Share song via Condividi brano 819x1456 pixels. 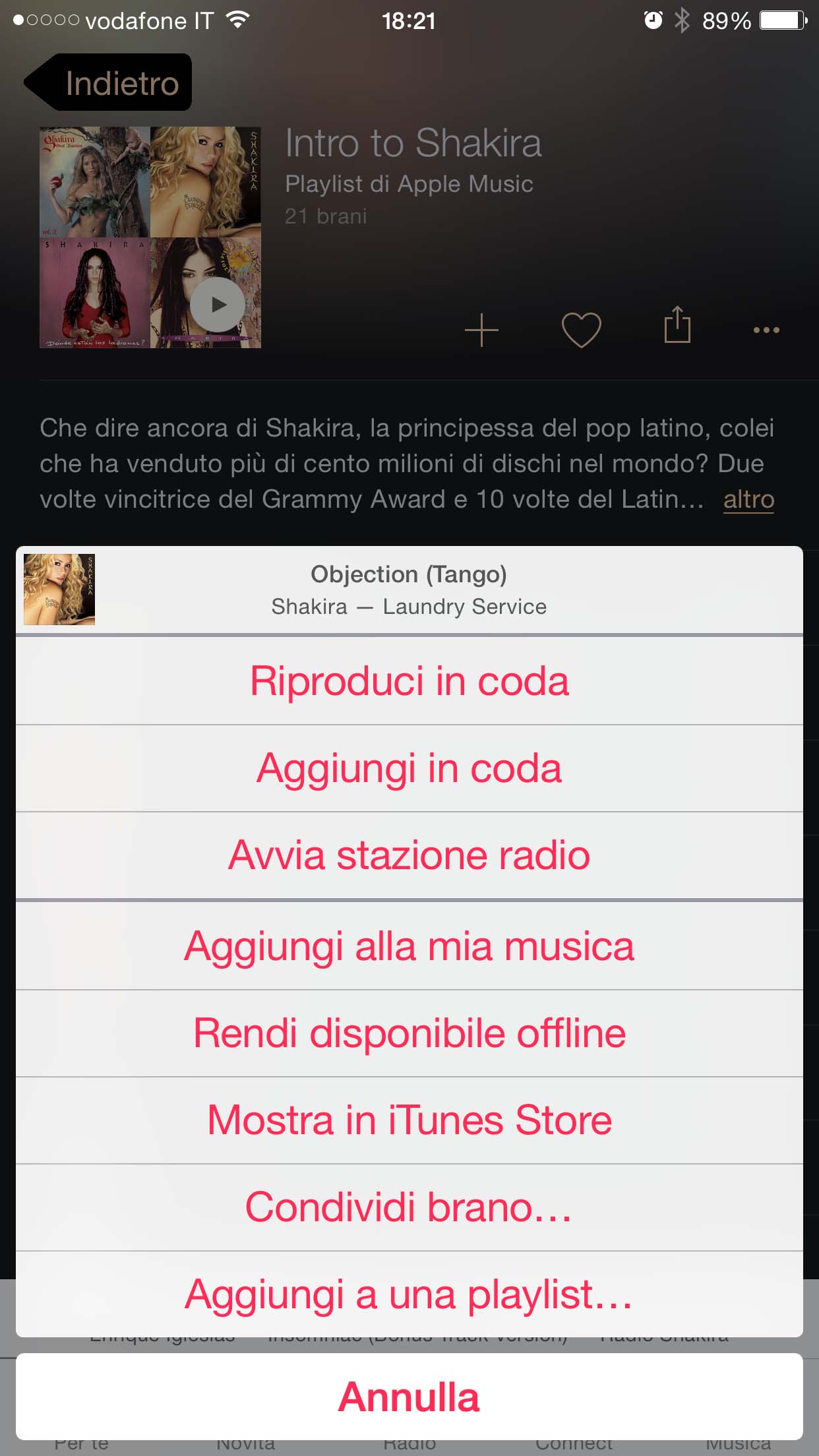click(x=409, y=1207)
